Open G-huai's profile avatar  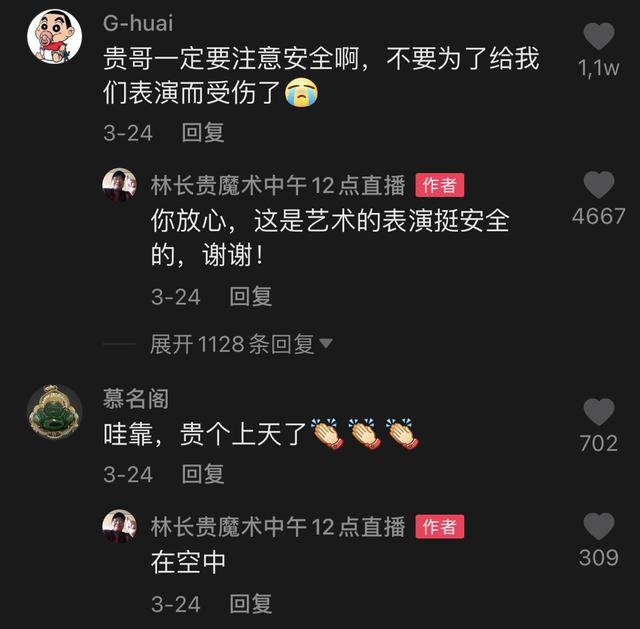(x=53, y=38)
